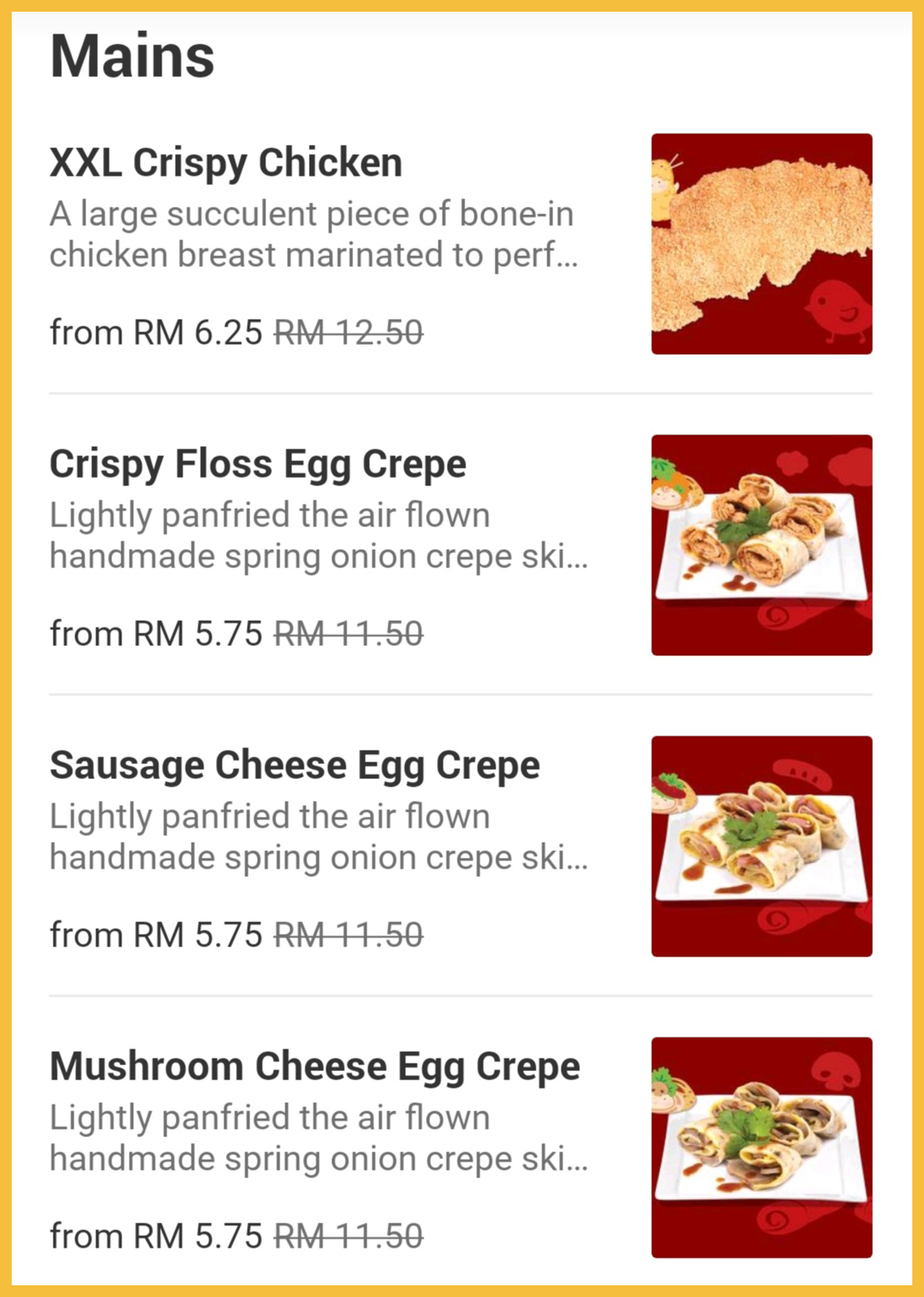Open the XXL Crispy Chicken item

(x=226, y=162)
